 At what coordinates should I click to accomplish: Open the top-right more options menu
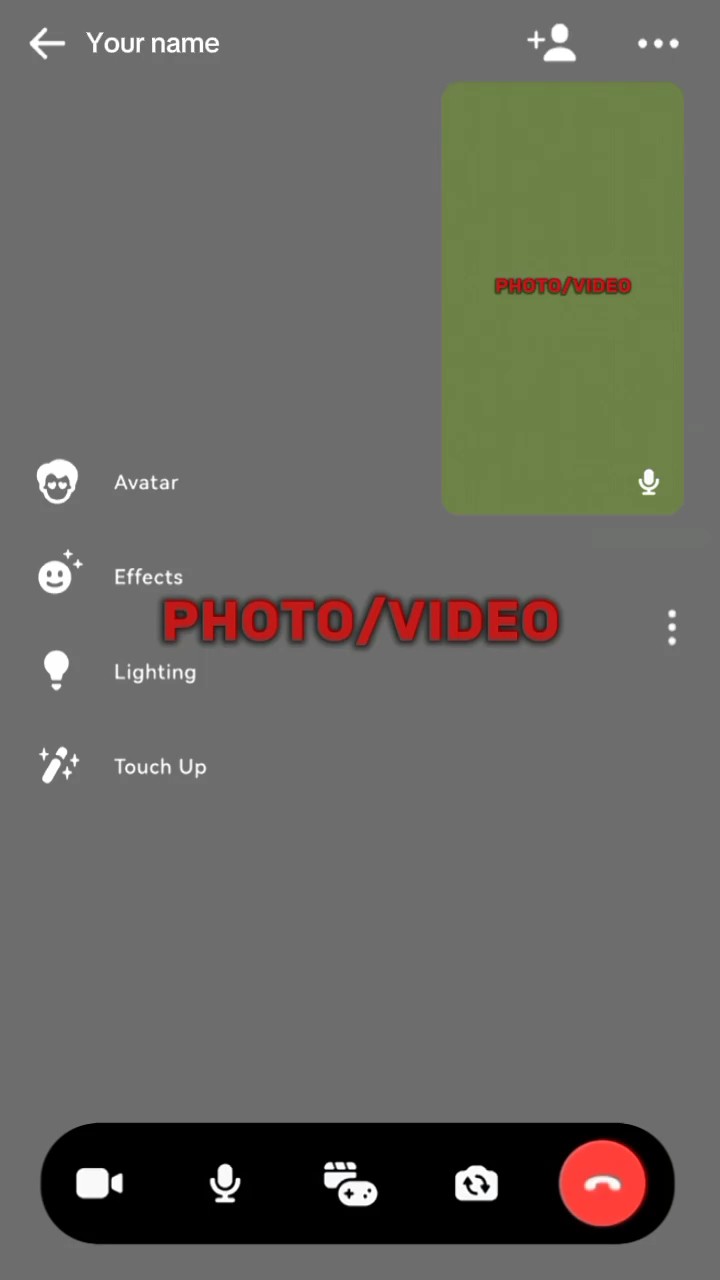tap(657, 43)
